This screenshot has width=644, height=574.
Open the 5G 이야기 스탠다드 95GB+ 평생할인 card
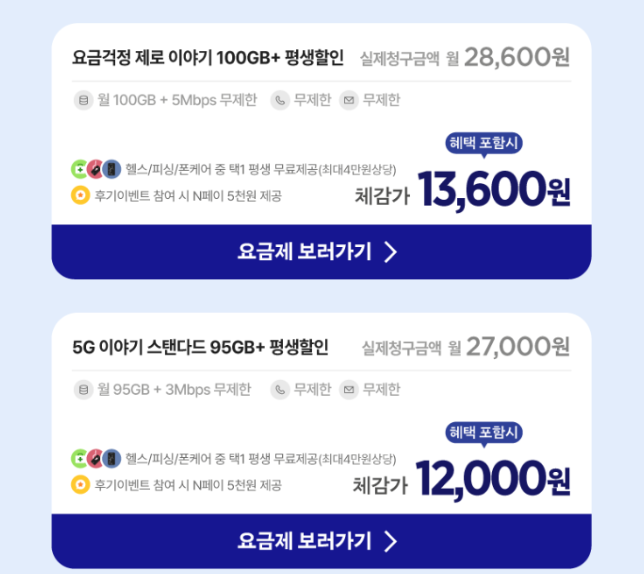click(x=201, y=348)
